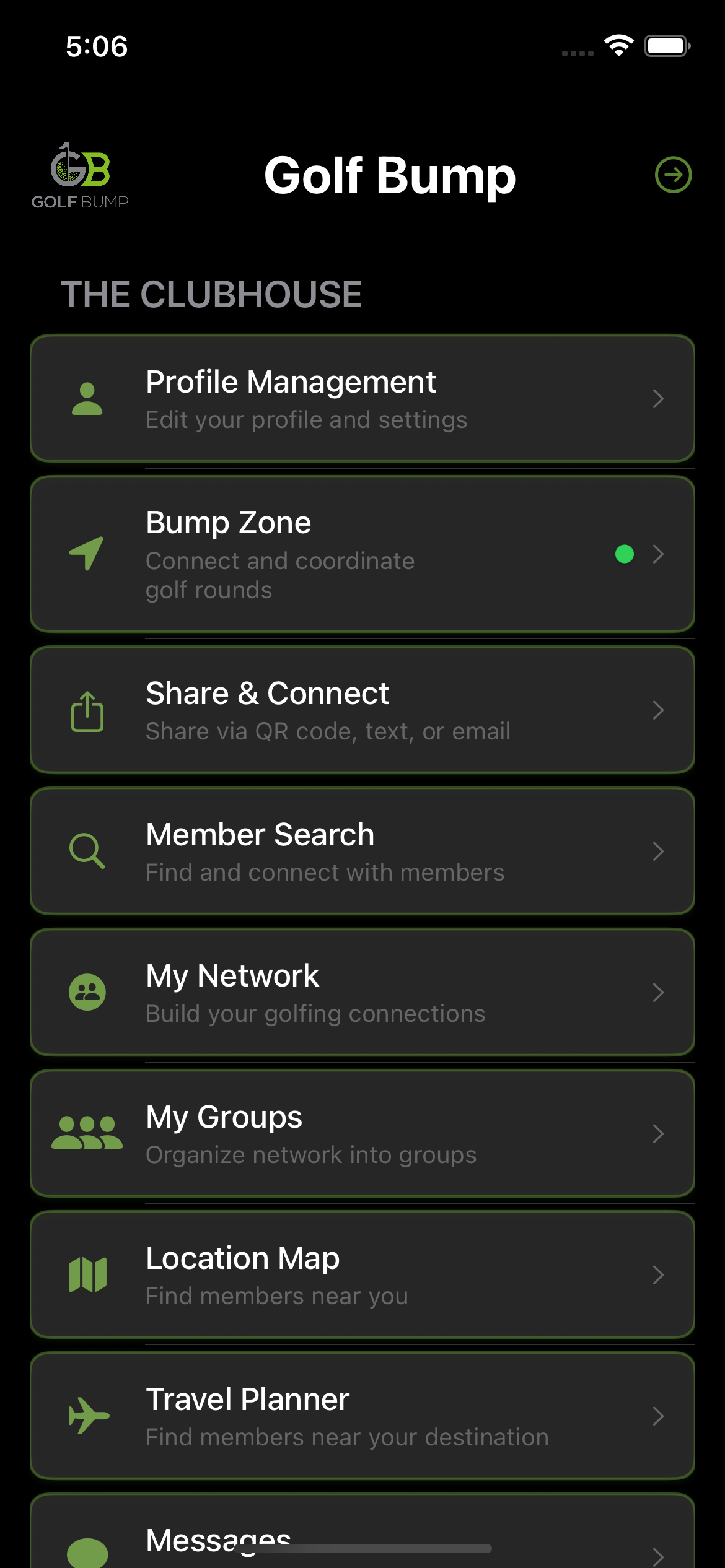
Task: Open the Bump Zone section
Action: point(362,555)
